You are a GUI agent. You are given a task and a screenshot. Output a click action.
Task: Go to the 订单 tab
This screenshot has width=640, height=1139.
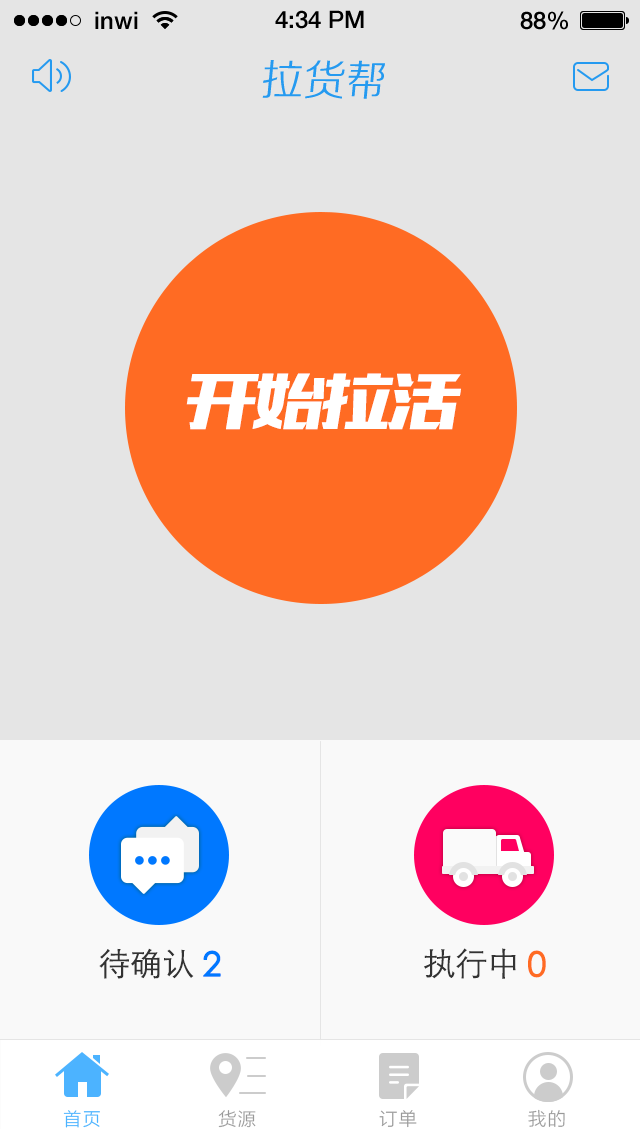click(x=398, y=1090)
